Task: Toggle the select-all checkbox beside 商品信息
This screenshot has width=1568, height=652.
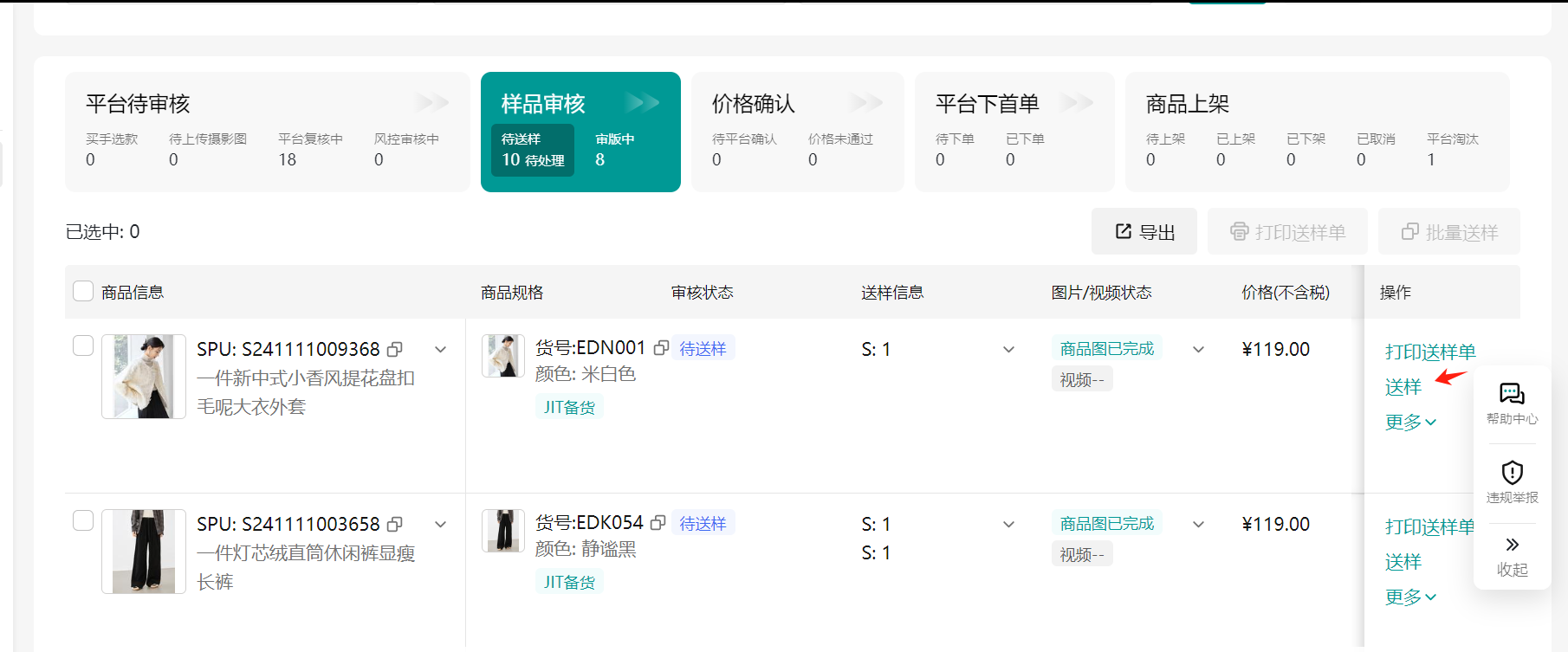Action: (x=83, y=292)
